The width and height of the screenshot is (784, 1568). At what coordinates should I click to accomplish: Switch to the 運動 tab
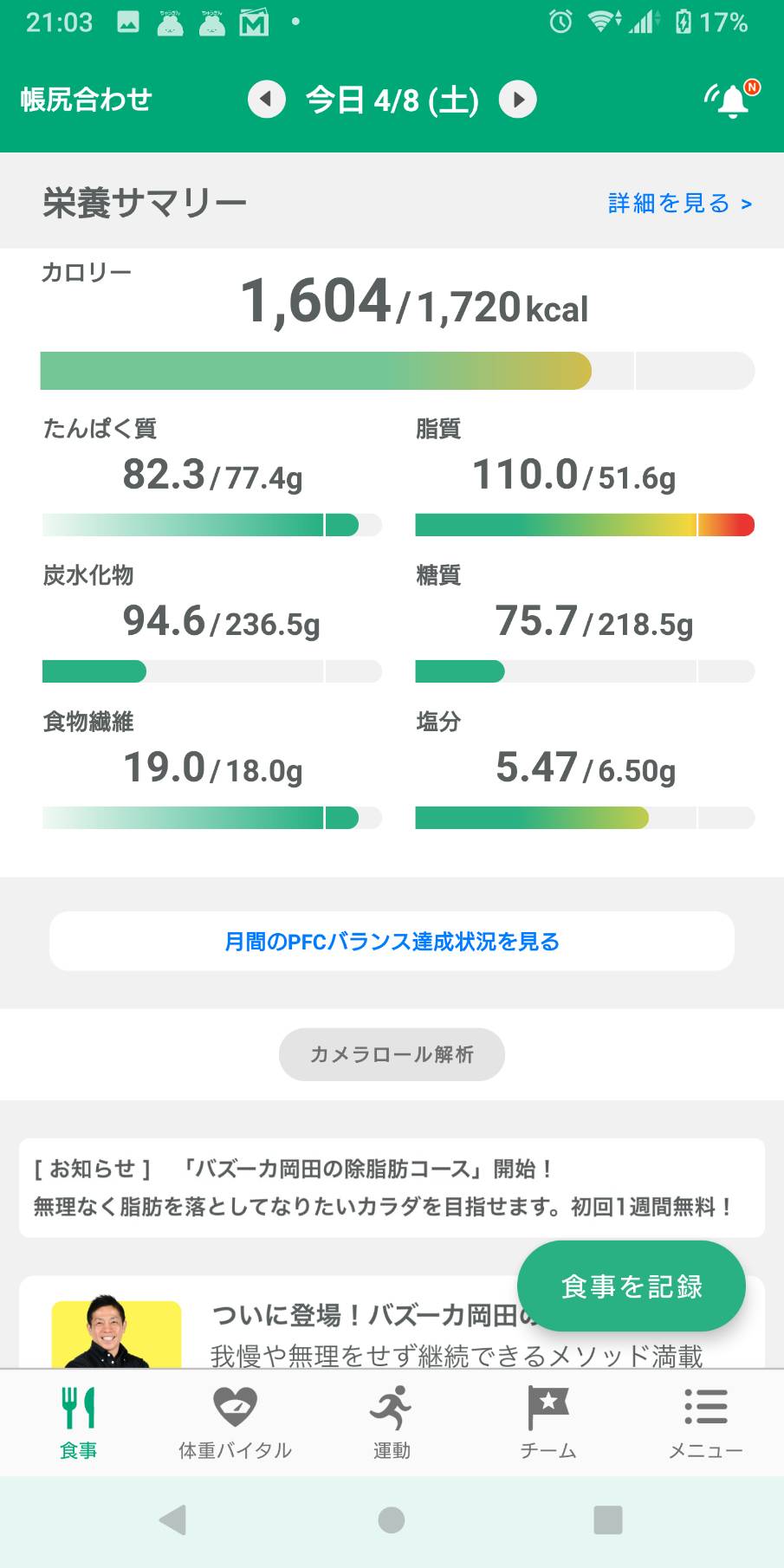(392, 1422)
